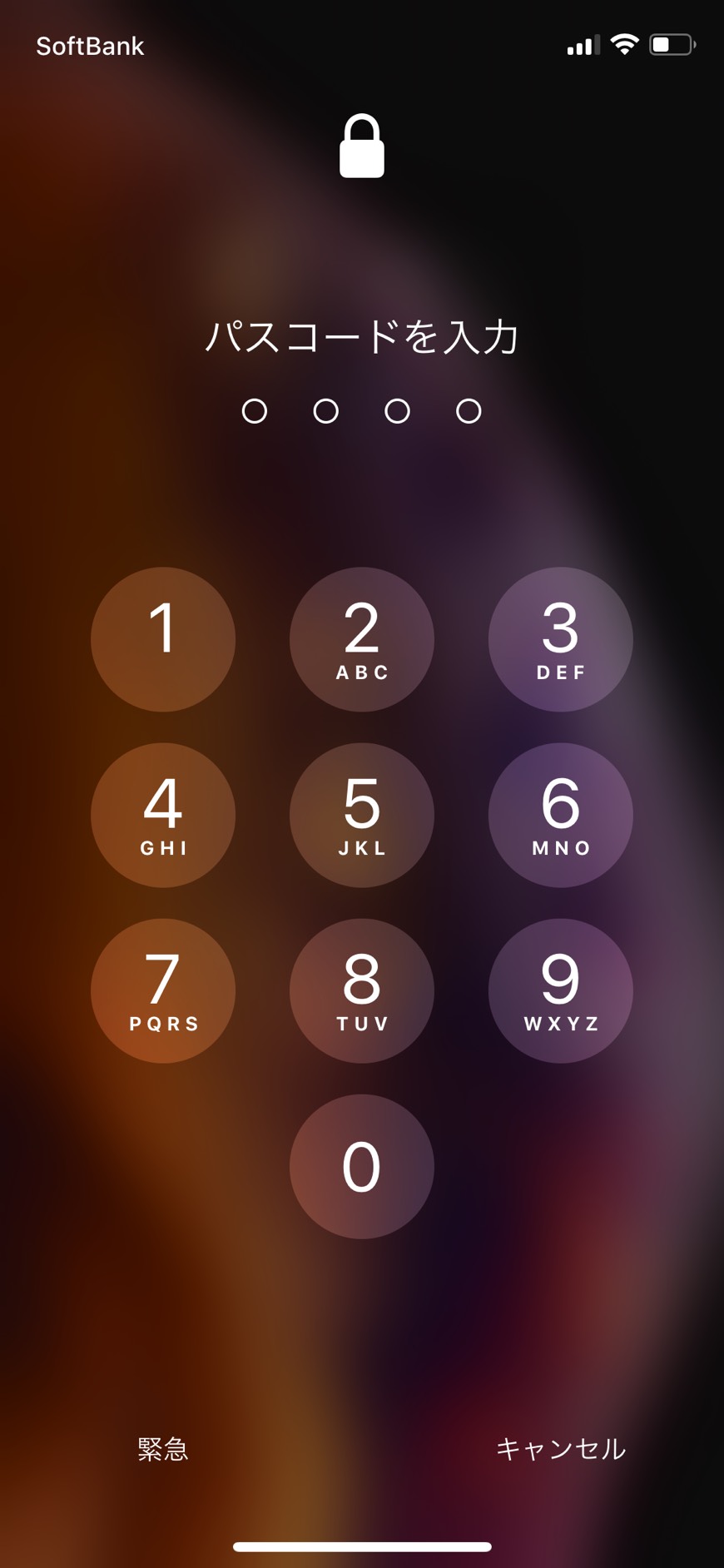Tap the 9 WXYZ key
Viewport: 724px width, 1568px height.
(x=560, y=990)
